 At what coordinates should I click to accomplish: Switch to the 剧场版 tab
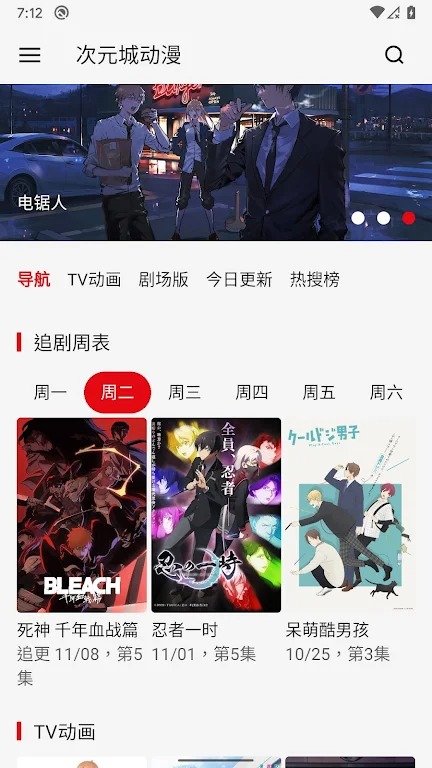(x=164, y=280)
